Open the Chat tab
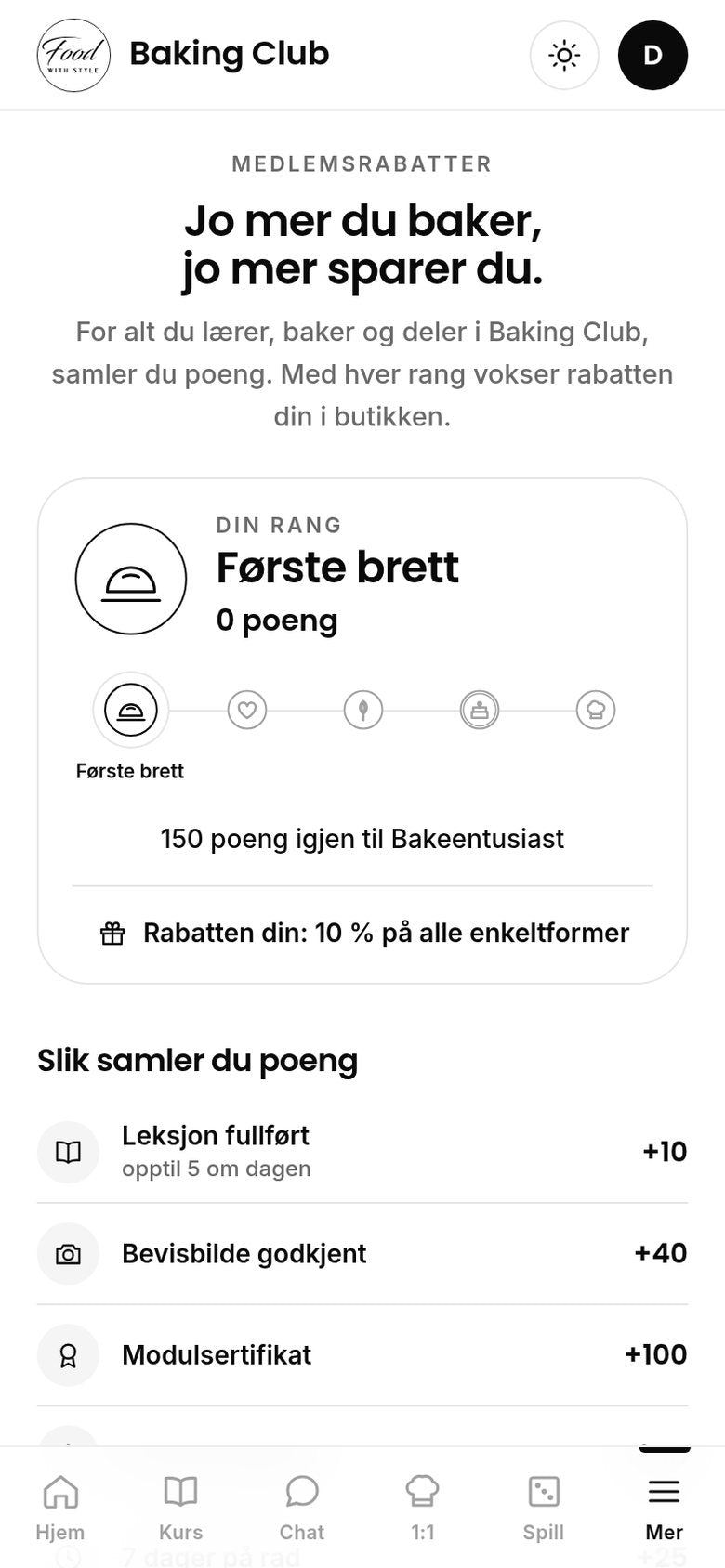Viewport: 725px width, 1568px height. tap(302, 1508)
